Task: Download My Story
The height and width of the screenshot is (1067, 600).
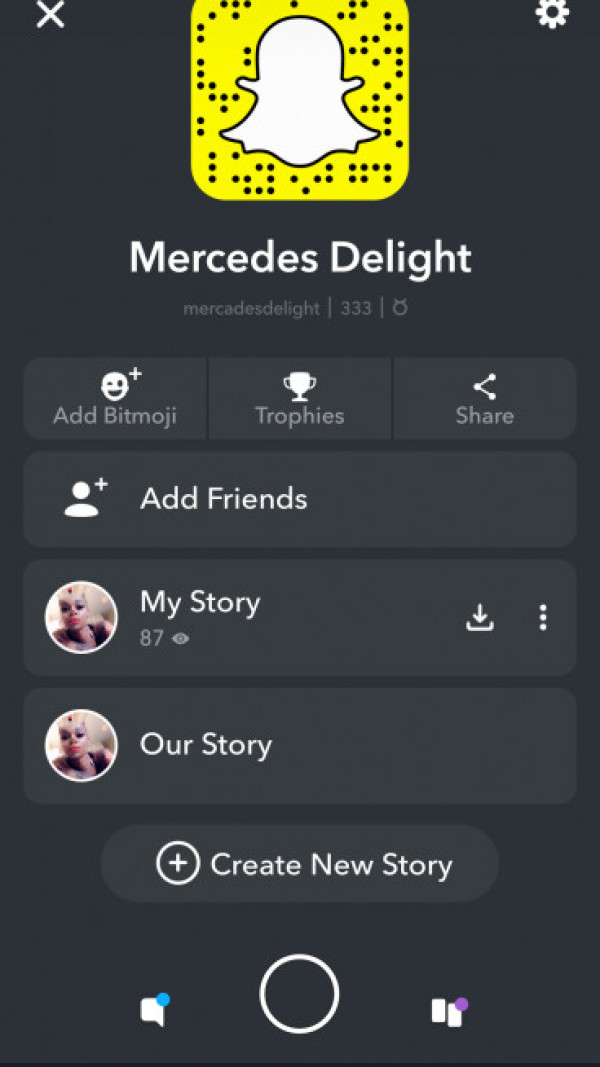Action: point(480,618)
